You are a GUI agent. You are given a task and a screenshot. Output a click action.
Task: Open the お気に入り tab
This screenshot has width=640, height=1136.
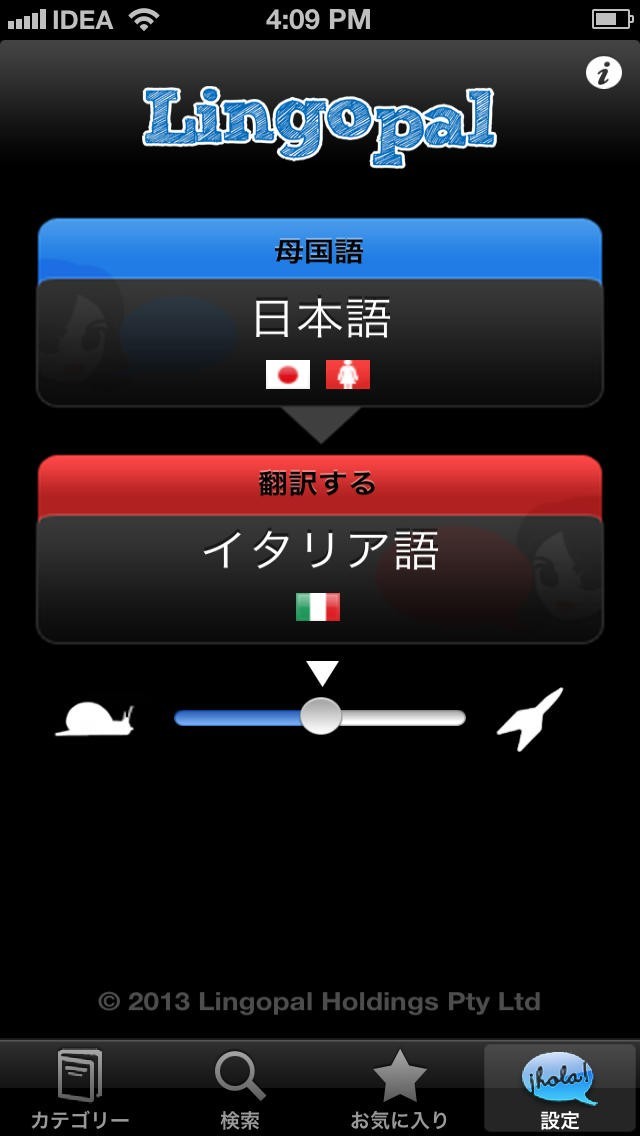pyautogui.click(x=399, y=1088)
